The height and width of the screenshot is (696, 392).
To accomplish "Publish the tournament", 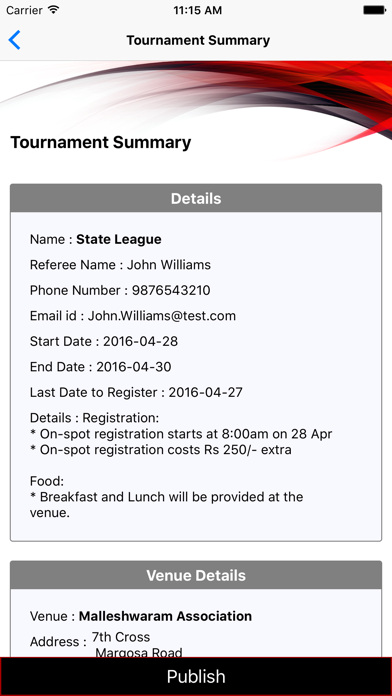I will [196, 676].
